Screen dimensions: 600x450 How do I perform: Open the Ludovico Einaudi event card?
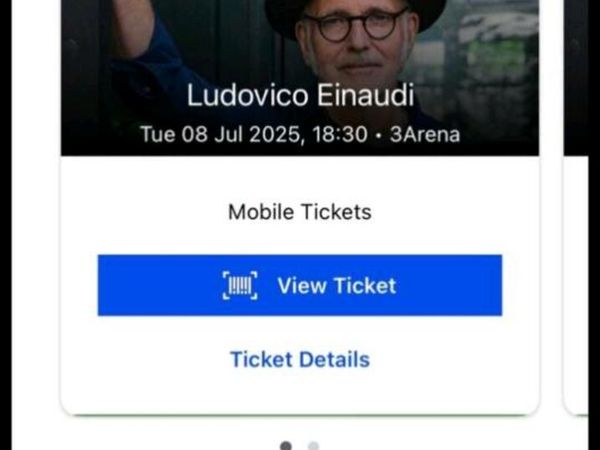coord(299,98)
